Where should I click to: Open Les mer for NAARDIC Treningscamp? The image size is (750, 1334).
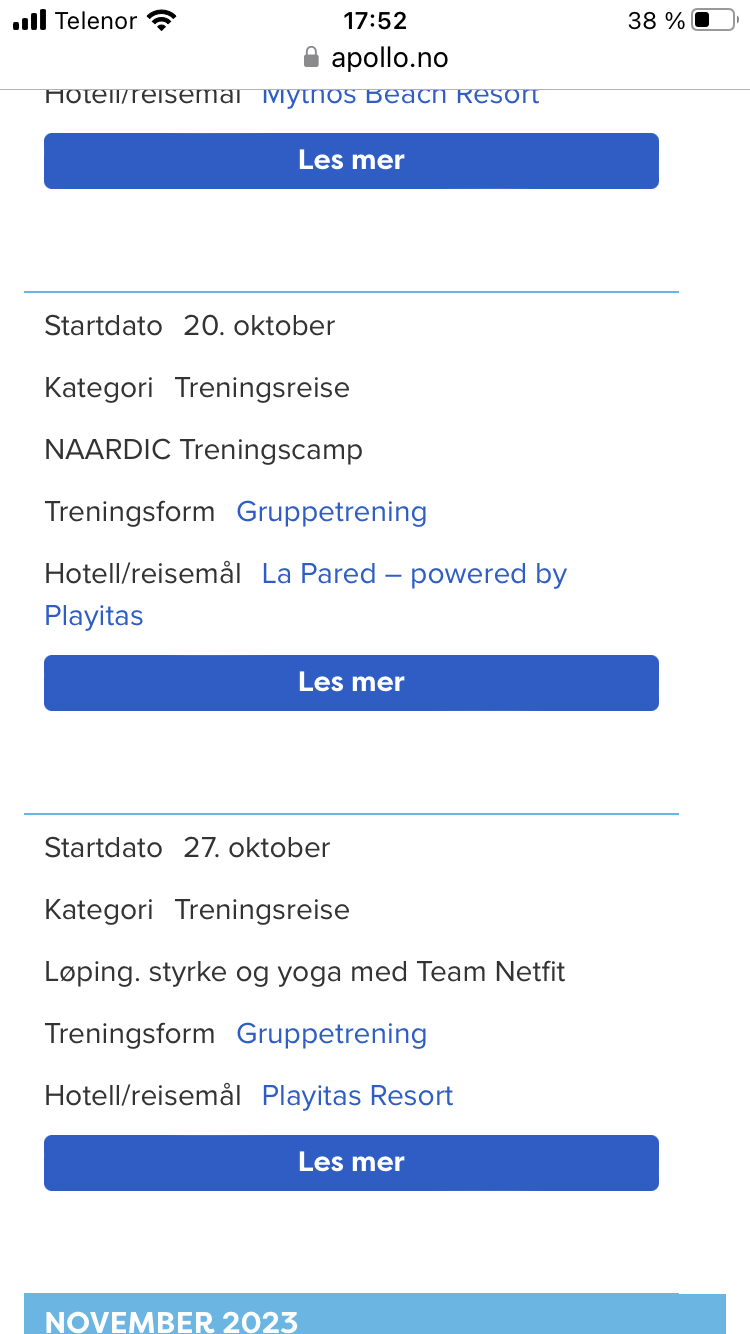[x=351, y=683]
